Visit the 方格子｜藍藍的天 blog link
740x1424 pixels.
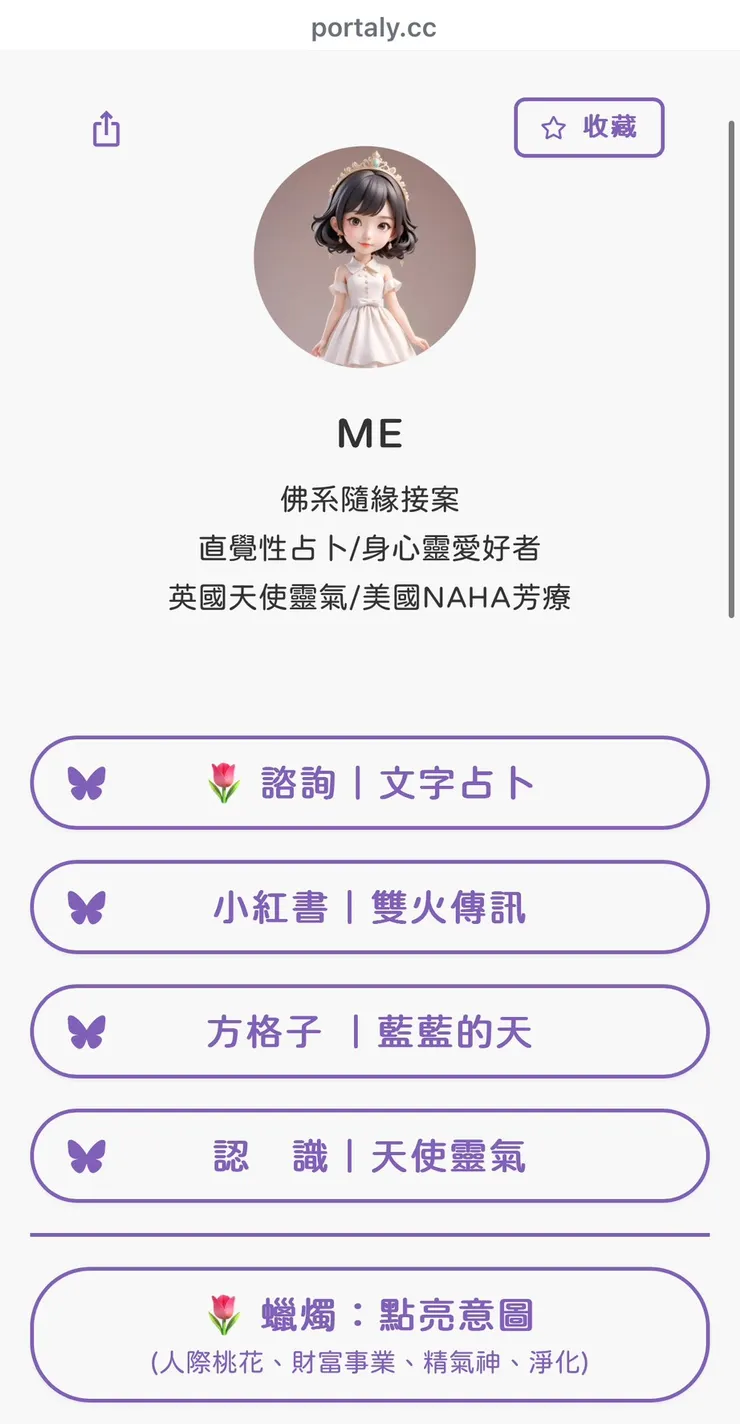[370, 1032]
